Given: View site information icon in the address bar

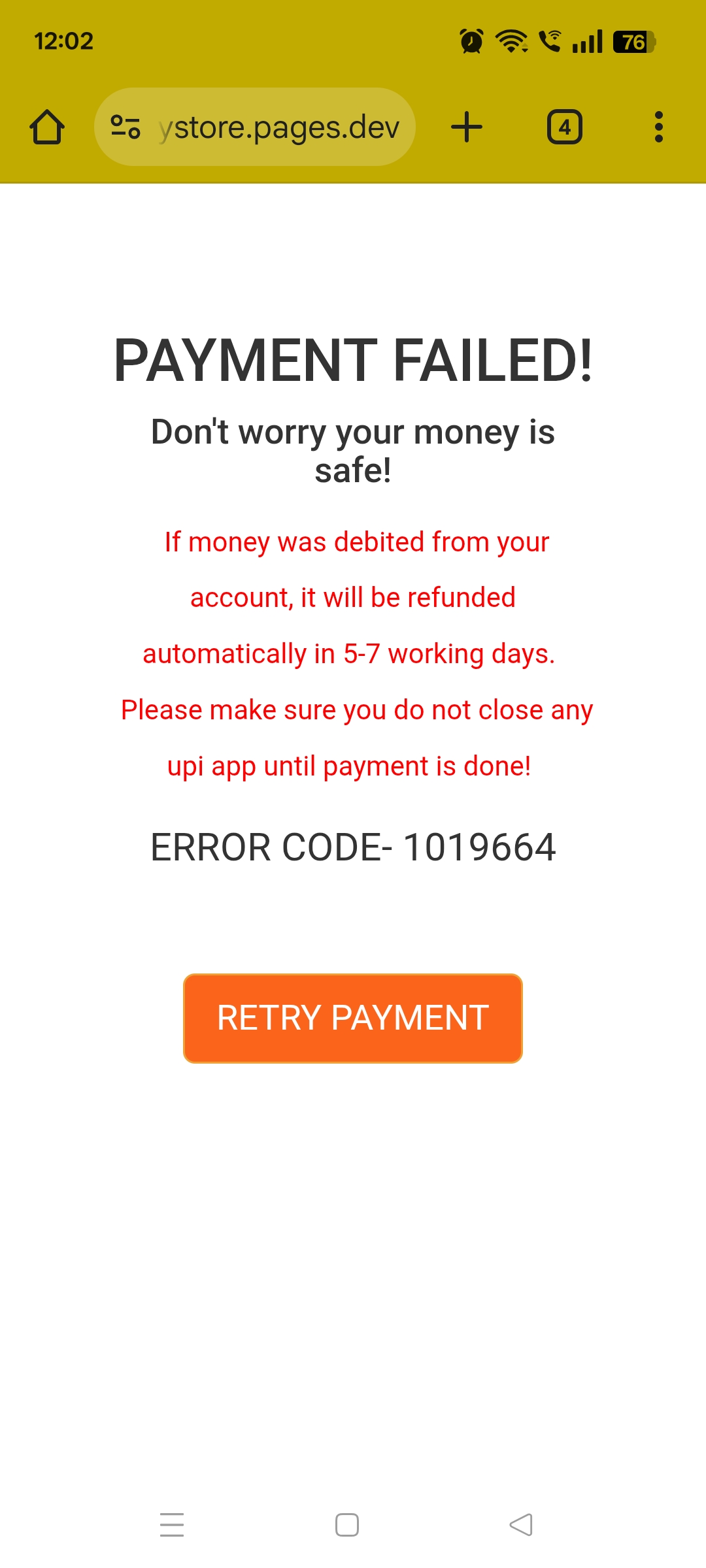Looking at the screenshot, I should coord(126,127).
